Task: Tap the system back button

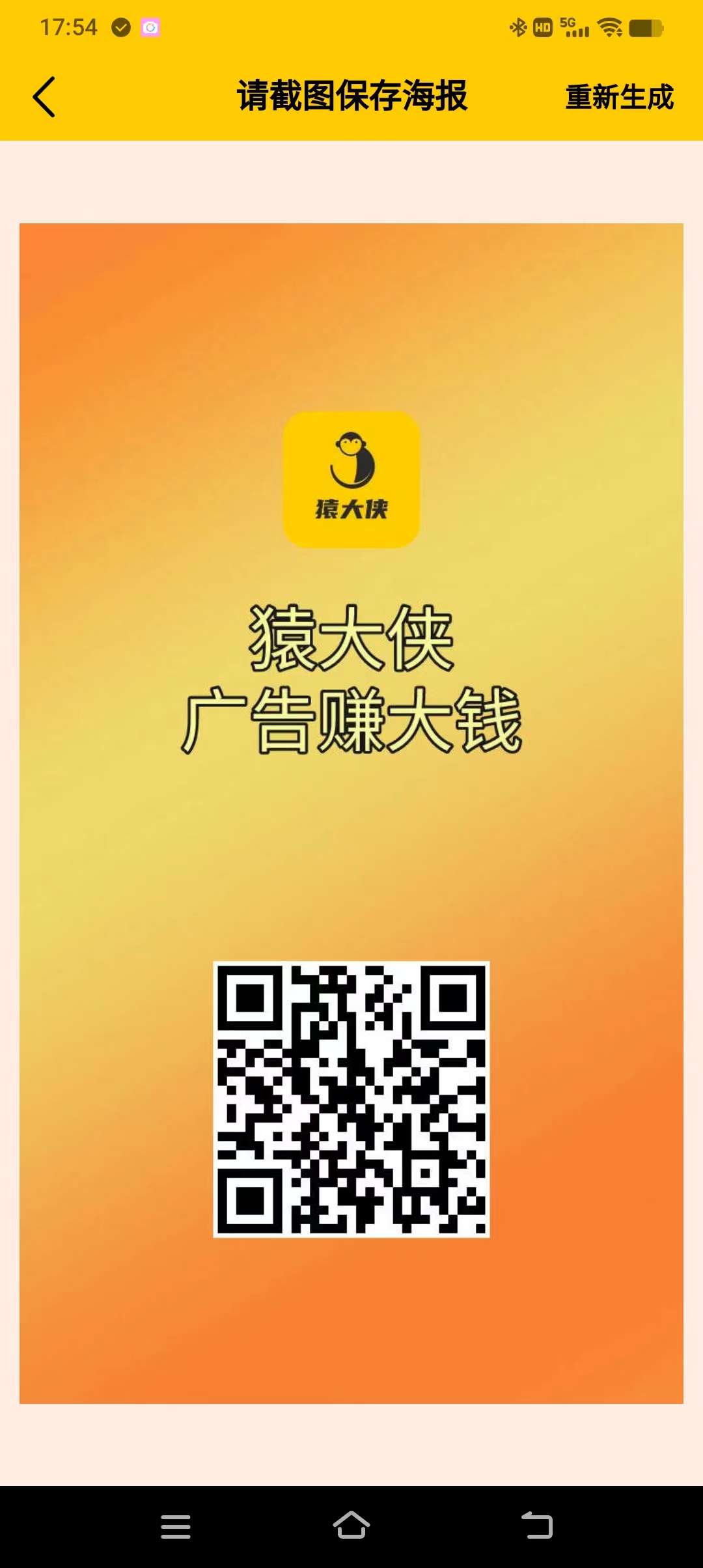Action: coord(537,1525)
